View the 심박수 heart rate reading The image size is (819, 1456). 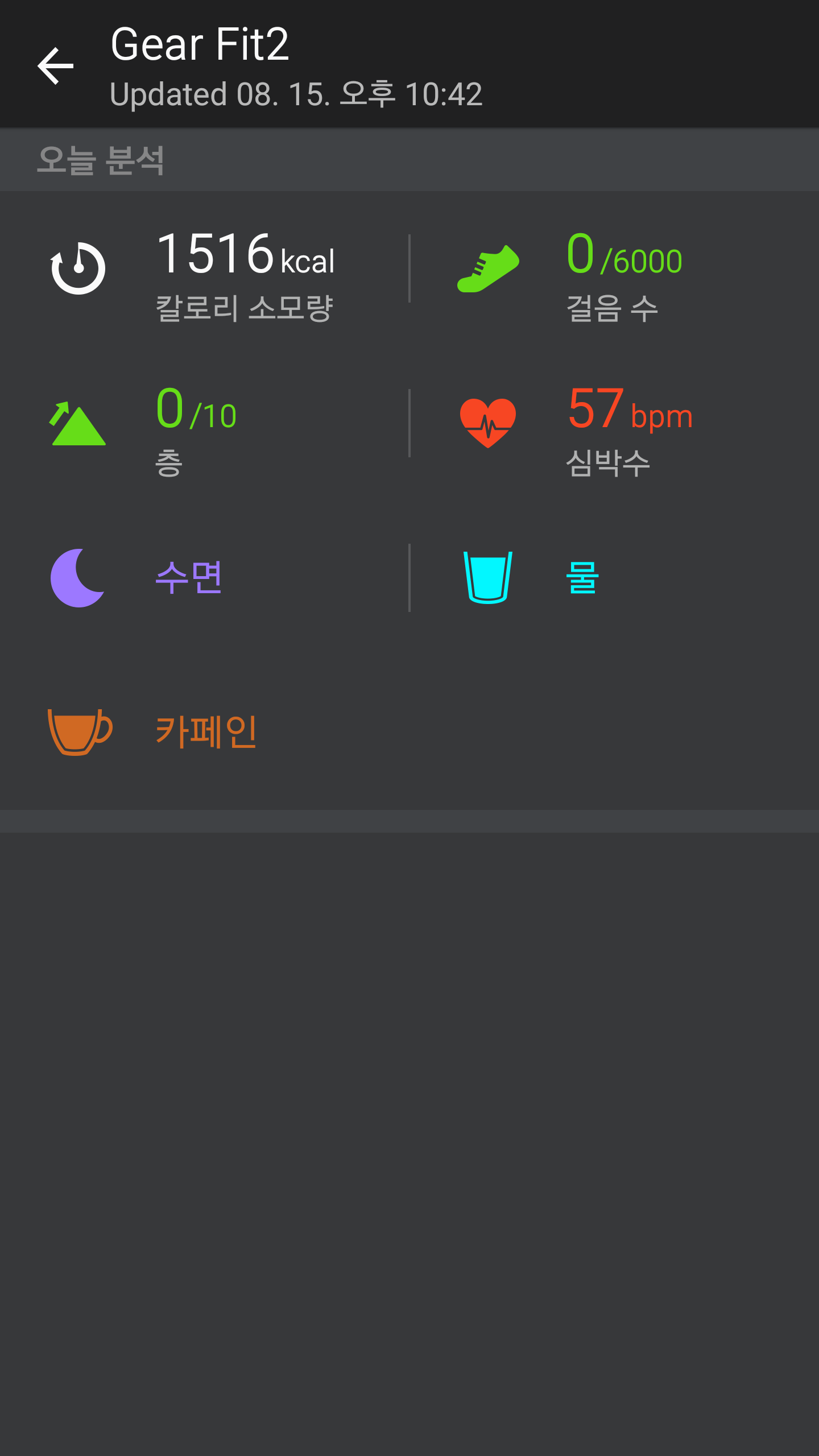coord(609,462)
